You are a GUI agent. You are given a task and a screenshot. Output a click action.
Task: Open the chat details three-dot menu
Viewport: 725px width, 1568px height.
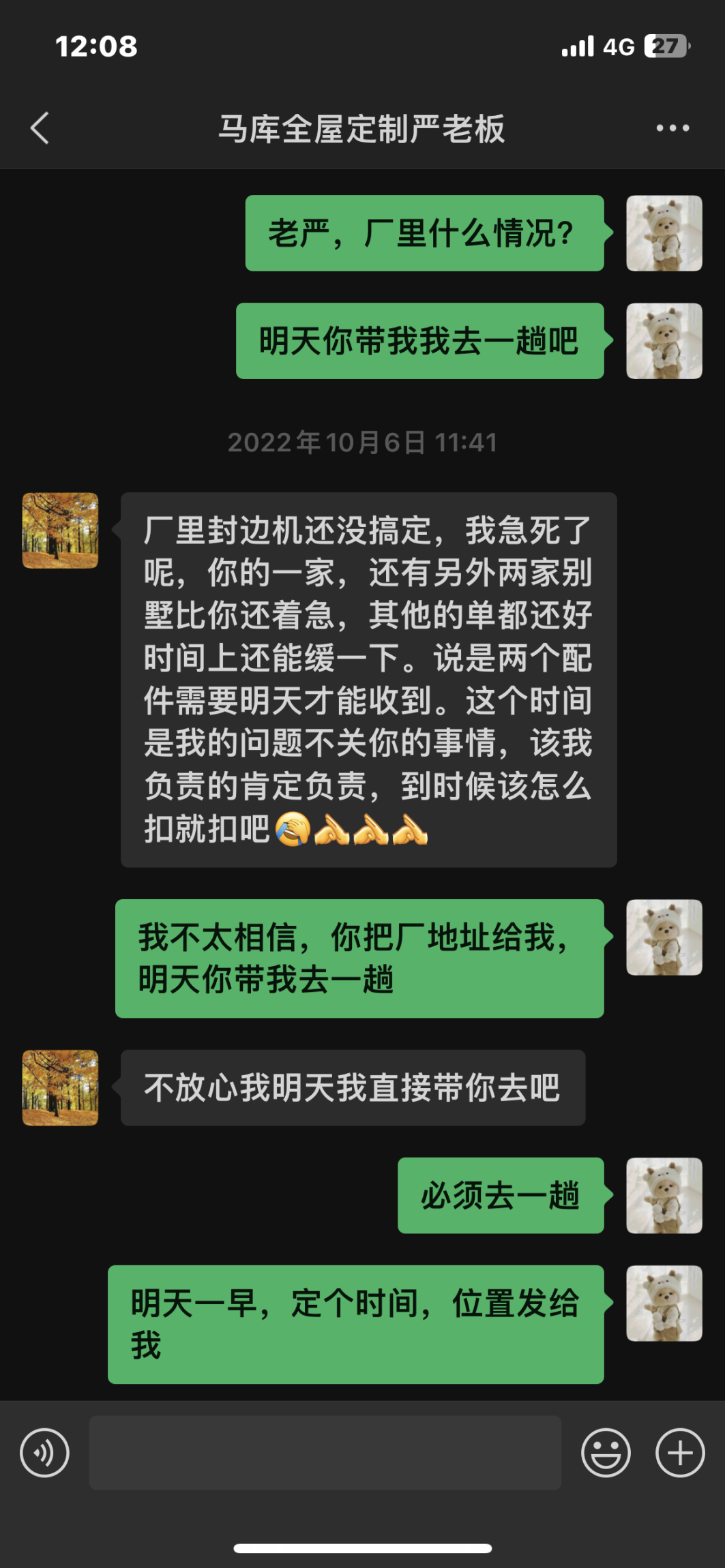click(672, 128)
